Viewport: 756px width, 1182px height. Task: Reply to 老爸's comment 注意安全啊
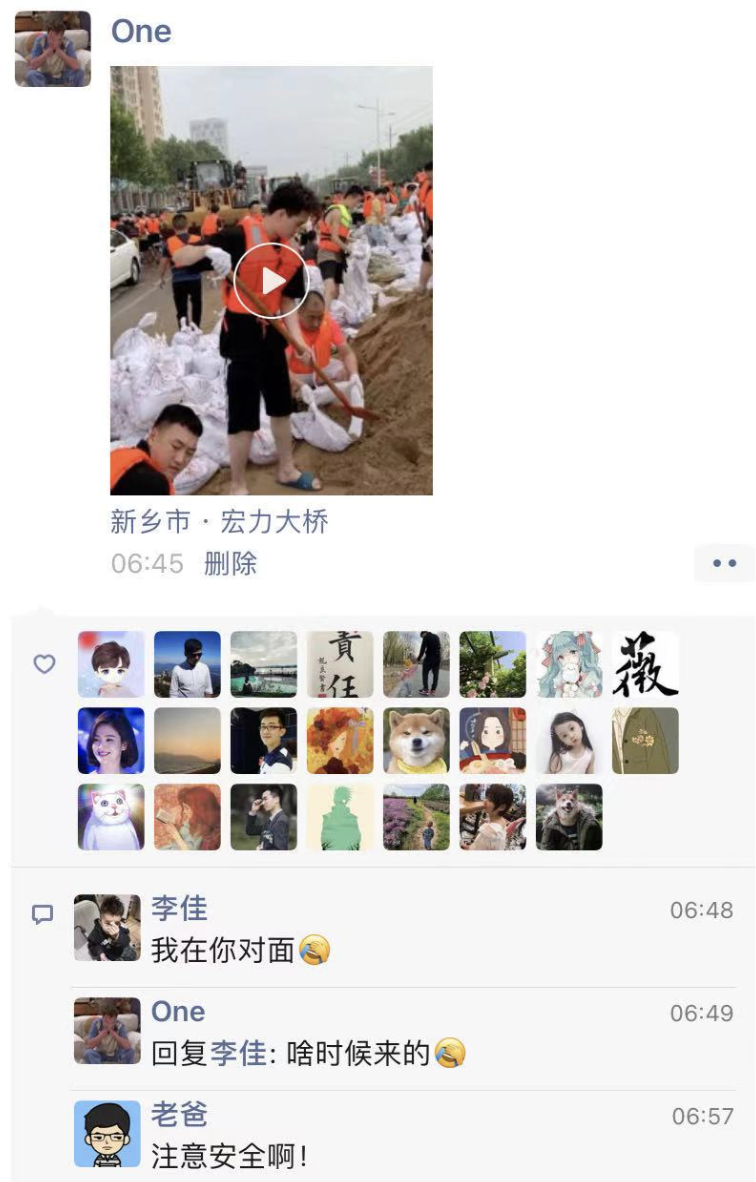click(228, 1157)
